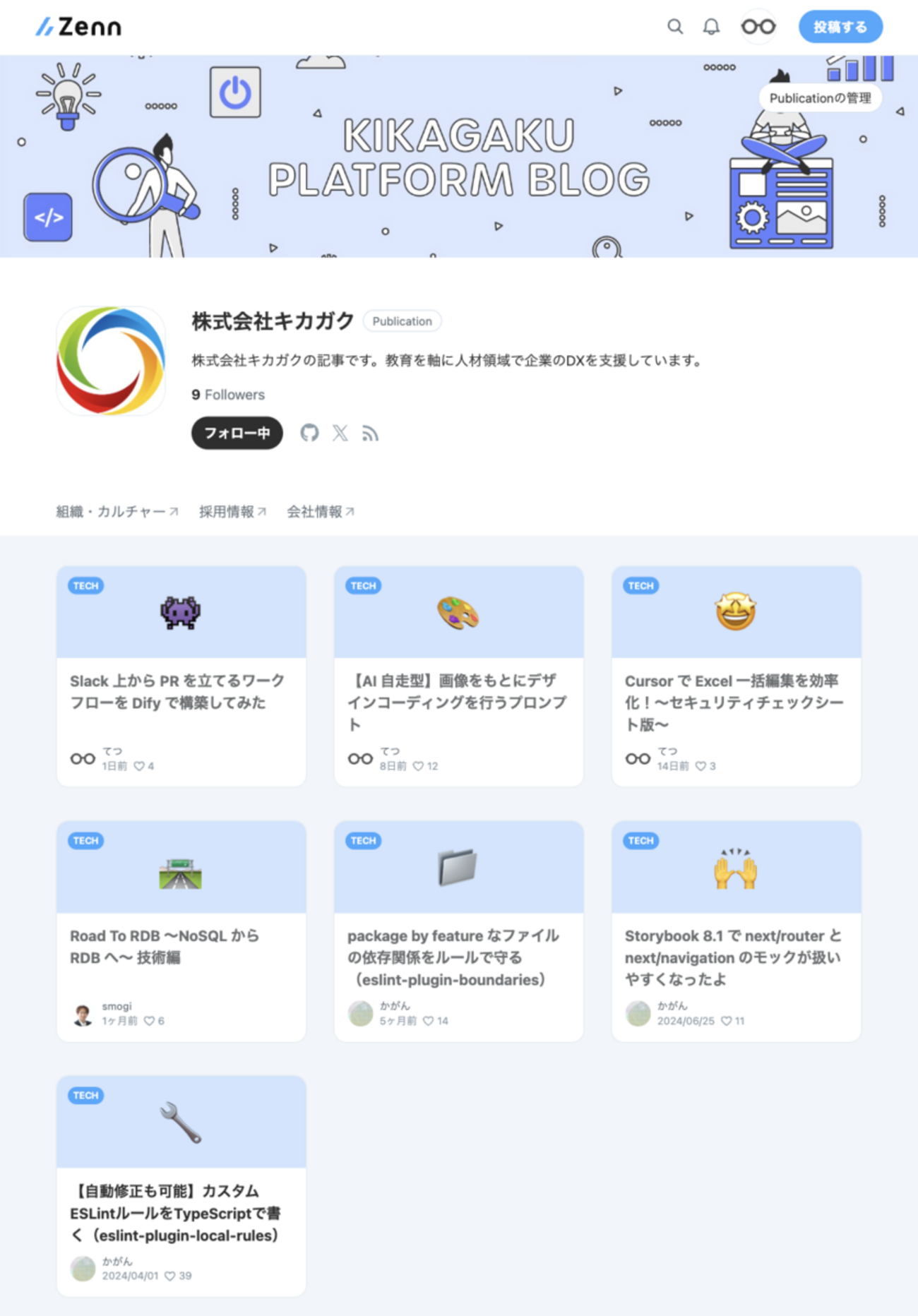Image resolution: width=918 pixels, height=1316 pixels.
Task: Click your avatar in the top navigation
Action: (758, 27)
